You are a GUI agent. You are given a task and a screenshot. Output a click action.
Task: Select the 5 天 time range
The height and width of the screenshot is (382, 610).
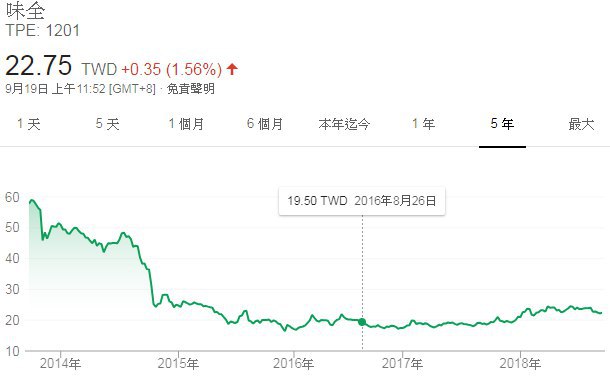107,124
